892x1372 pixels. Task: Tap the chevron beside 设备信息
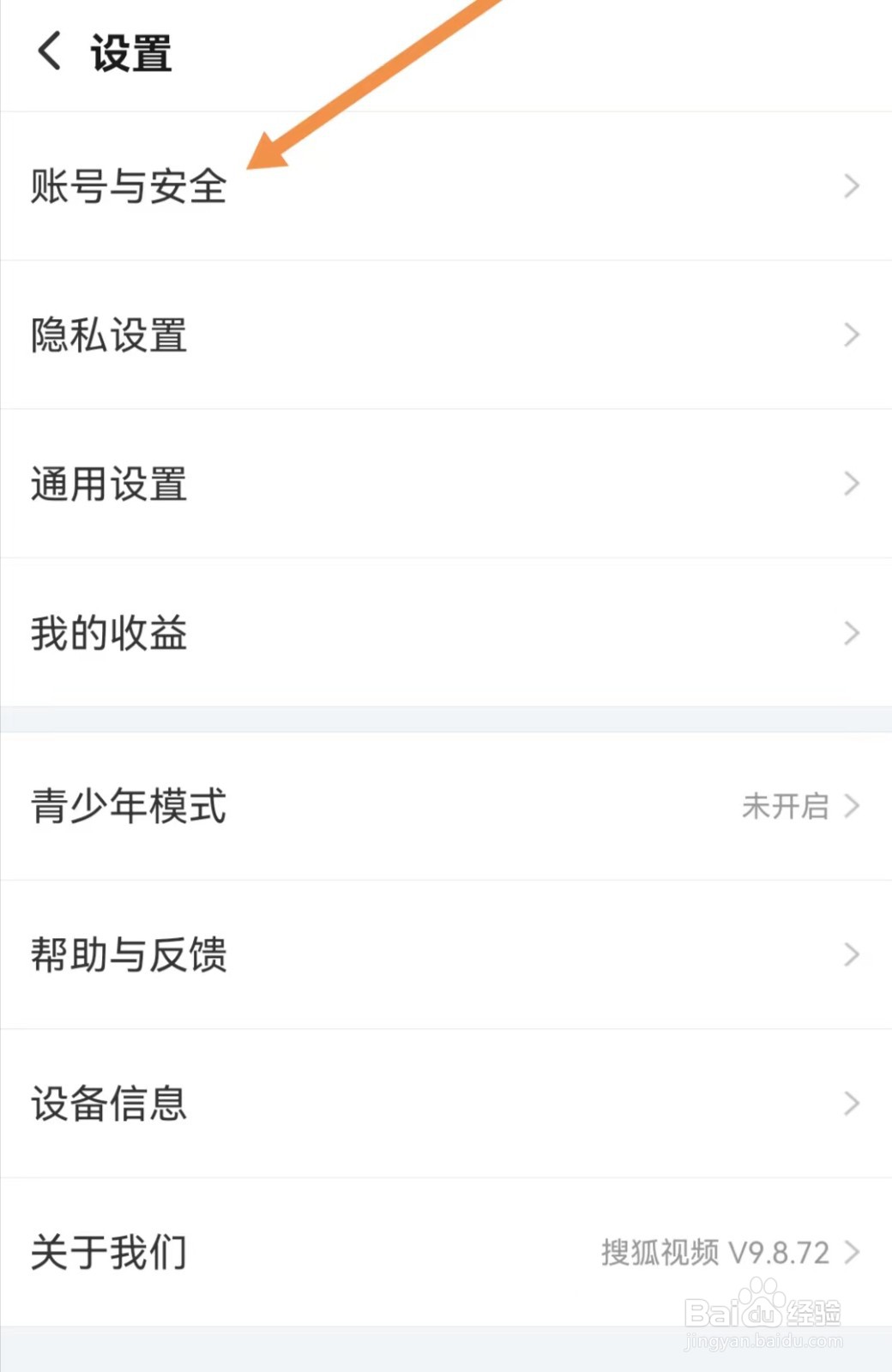tap(851, 1104)
